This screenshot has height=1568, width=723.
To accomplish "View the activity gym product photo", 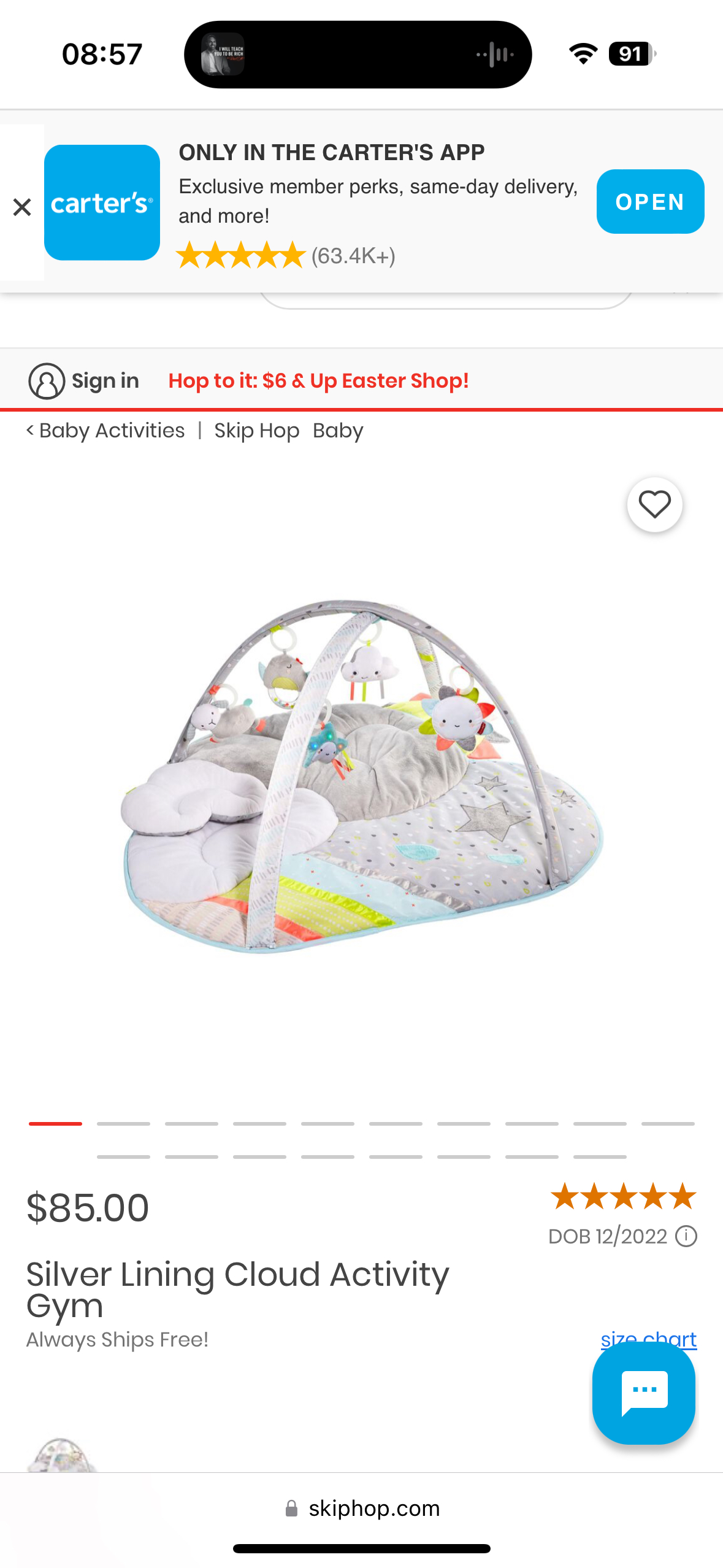I will tap(362, 776).
